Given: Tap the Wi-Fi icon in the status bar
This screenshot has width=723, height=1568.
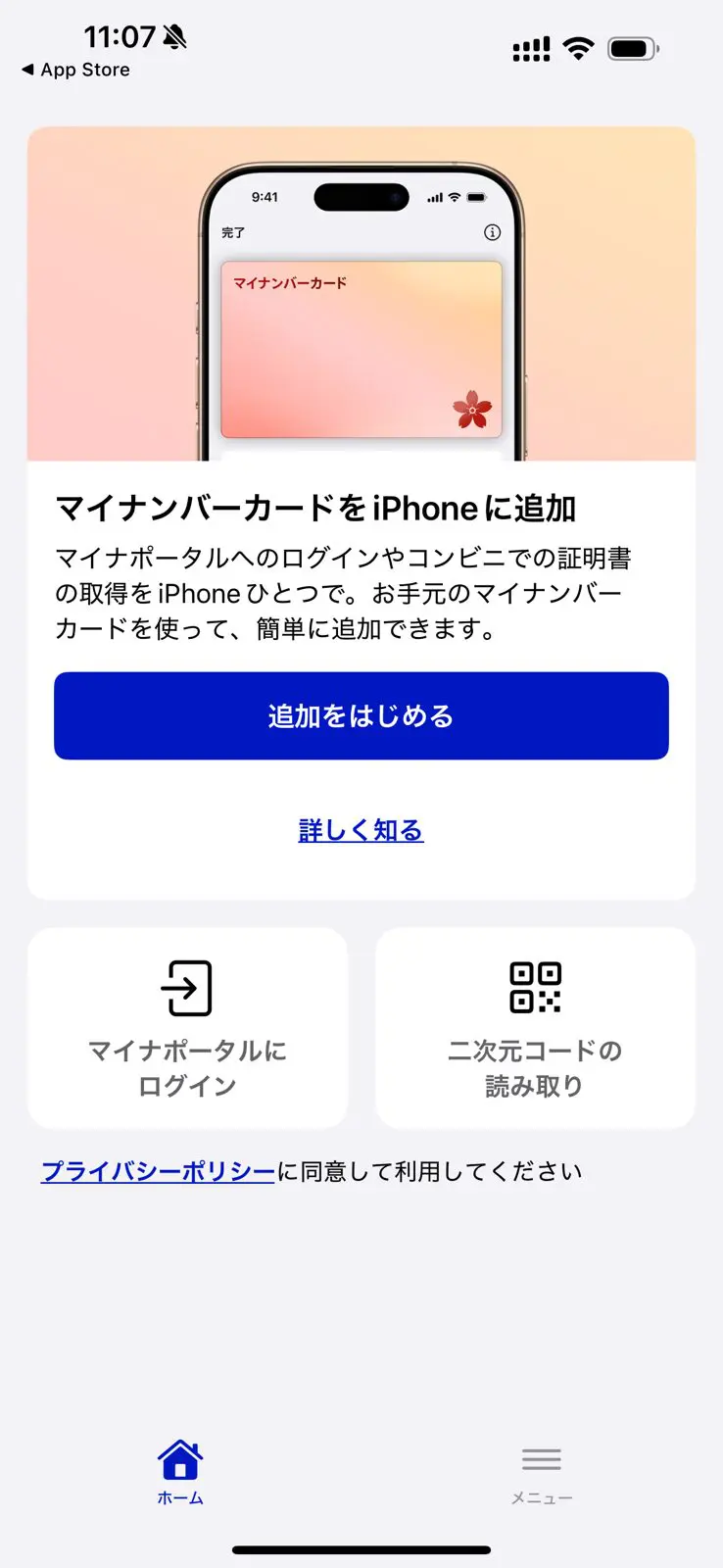Looking at the screenshot, I should point(578,47).
